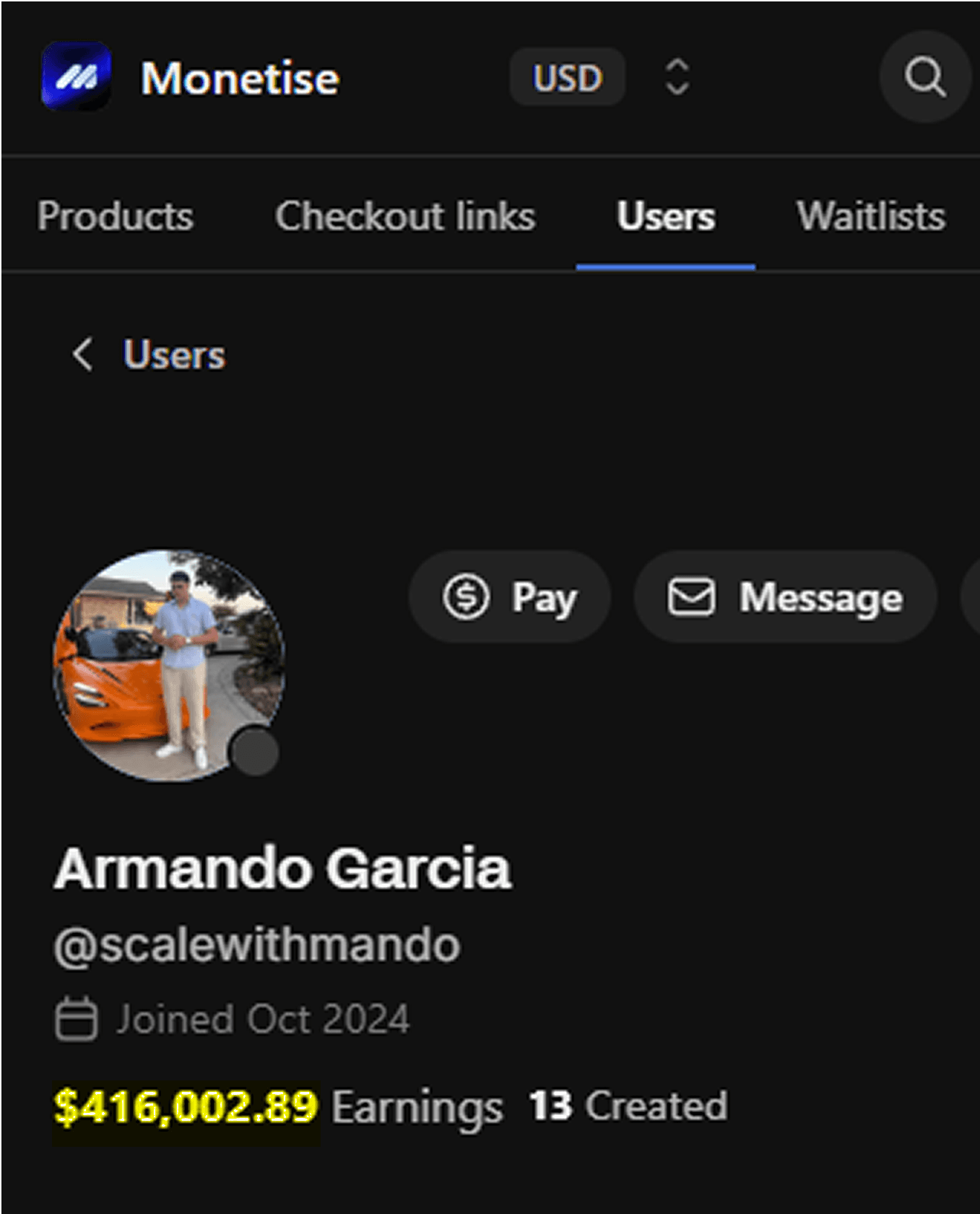Switch to the Waitlists tab
Screen dimensions: 980x1214
871,216
